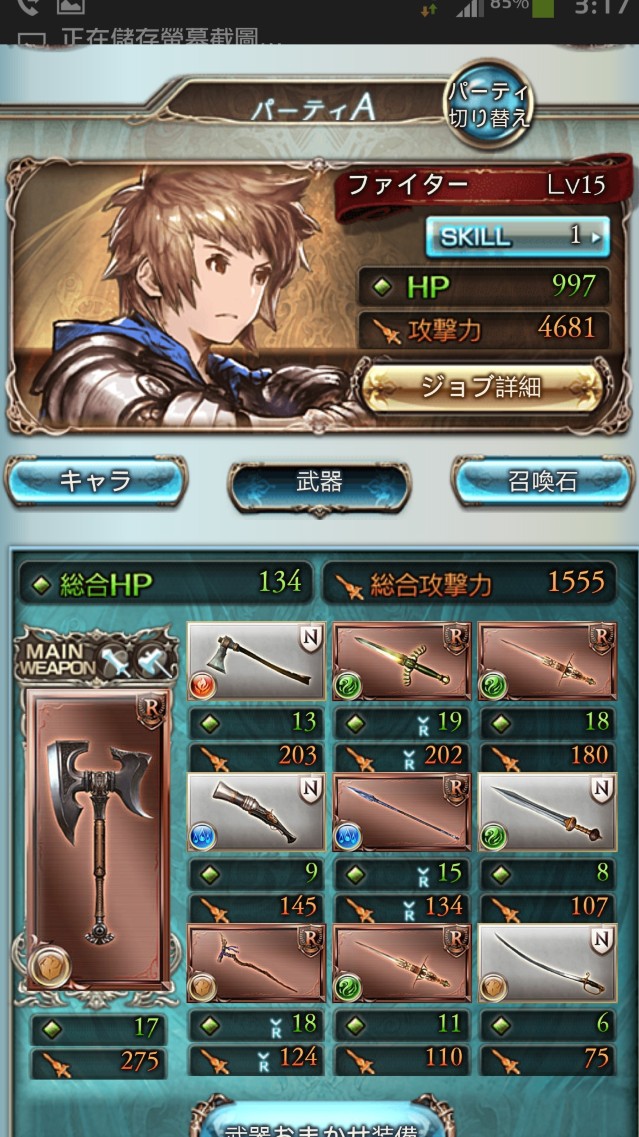Viewport: 639px width, 1137px height.
Task: Select the N-rank hatchet with attack 203
Action: click(x=256, y=661)
